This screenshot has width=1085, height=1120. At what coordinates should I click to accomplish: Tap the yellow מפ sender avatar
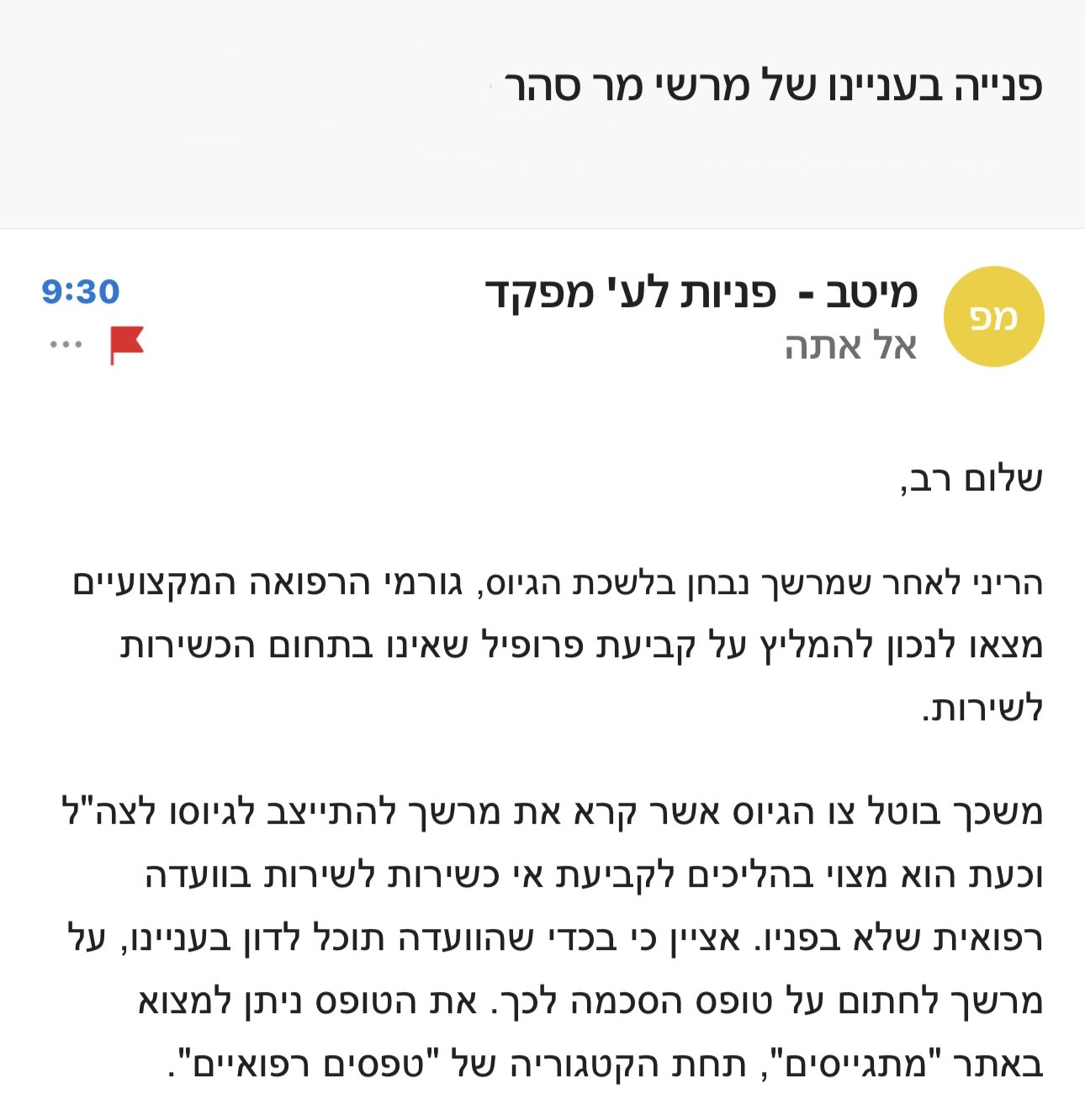tap(993, 316)
